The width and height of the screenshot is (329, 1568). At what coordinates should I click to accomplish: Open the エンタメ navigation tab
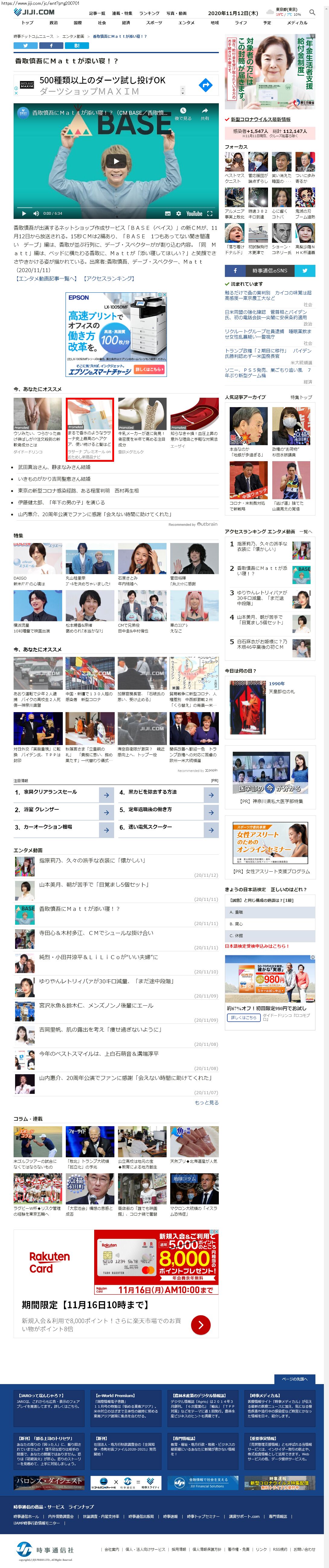[186, 23]
